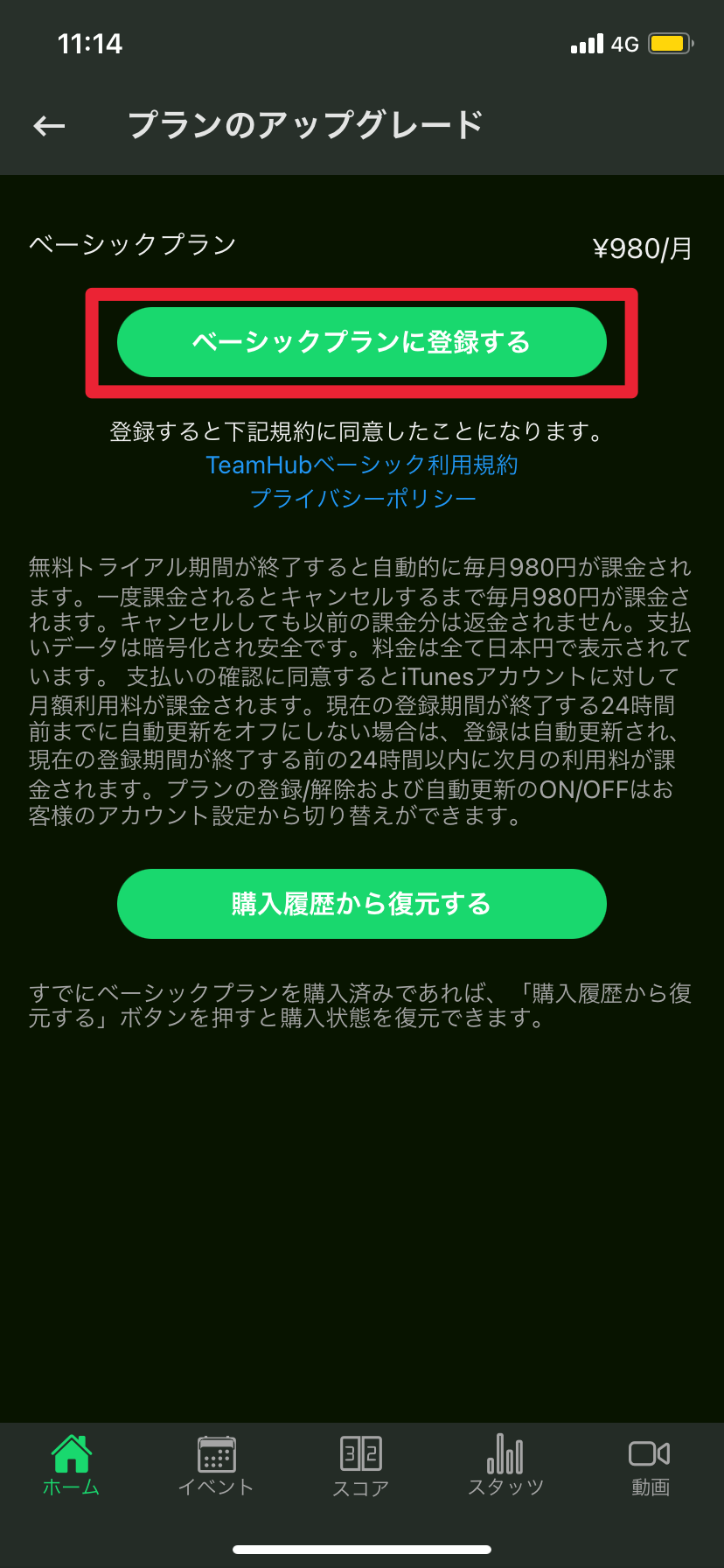The height and width of the screenshot is (1568, 724).
Task: Switch to the イベント tab
Action: (216, 1466)
